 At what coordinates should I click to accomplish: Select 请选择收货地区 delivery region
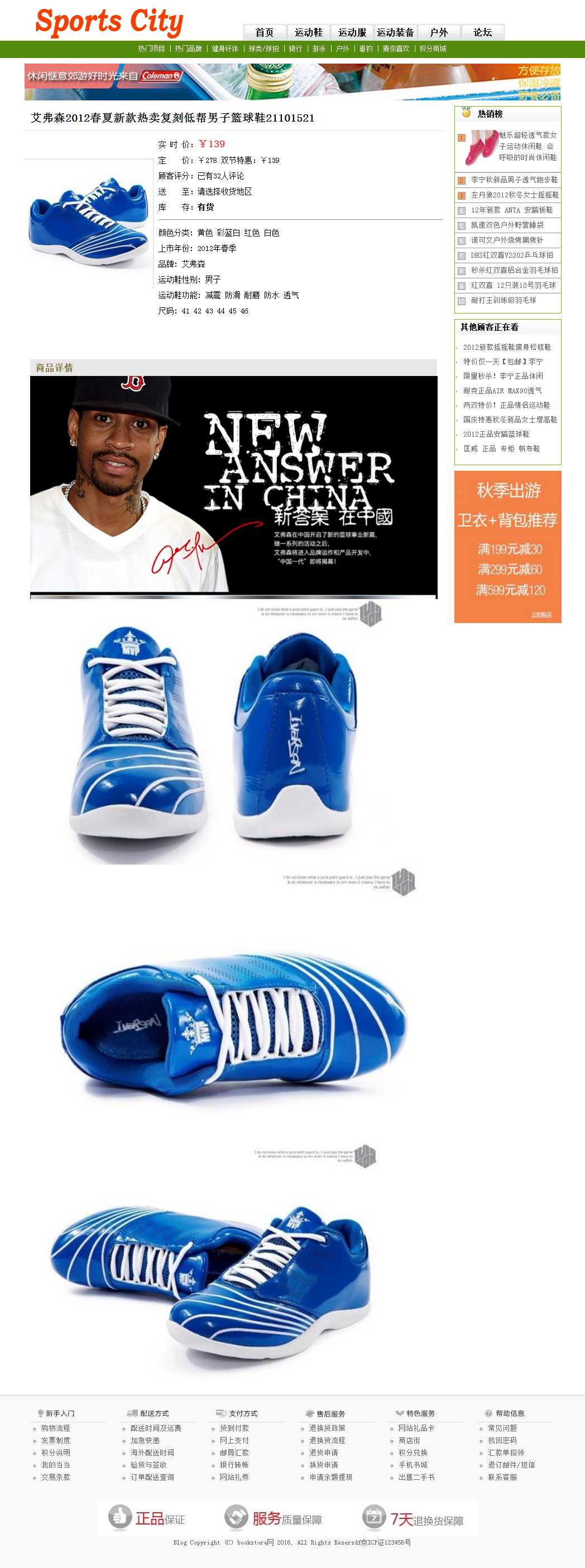224,192
